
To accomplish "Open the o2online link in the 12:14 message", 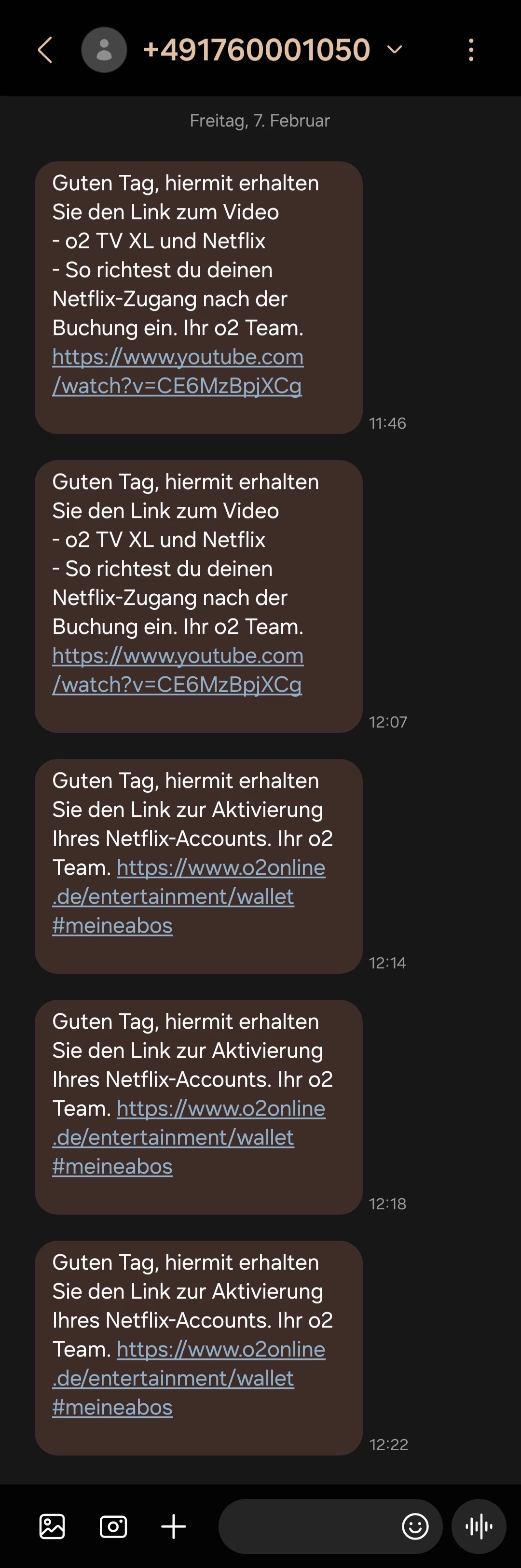I will (189, 896).
